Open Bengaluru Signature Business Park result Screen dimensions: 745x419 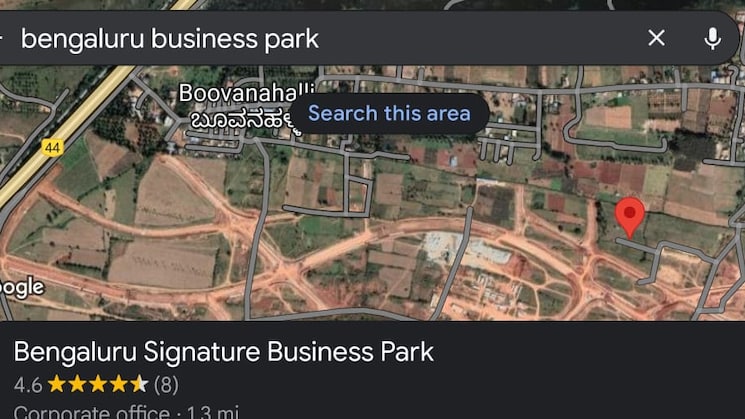click(x=224, y=352)
